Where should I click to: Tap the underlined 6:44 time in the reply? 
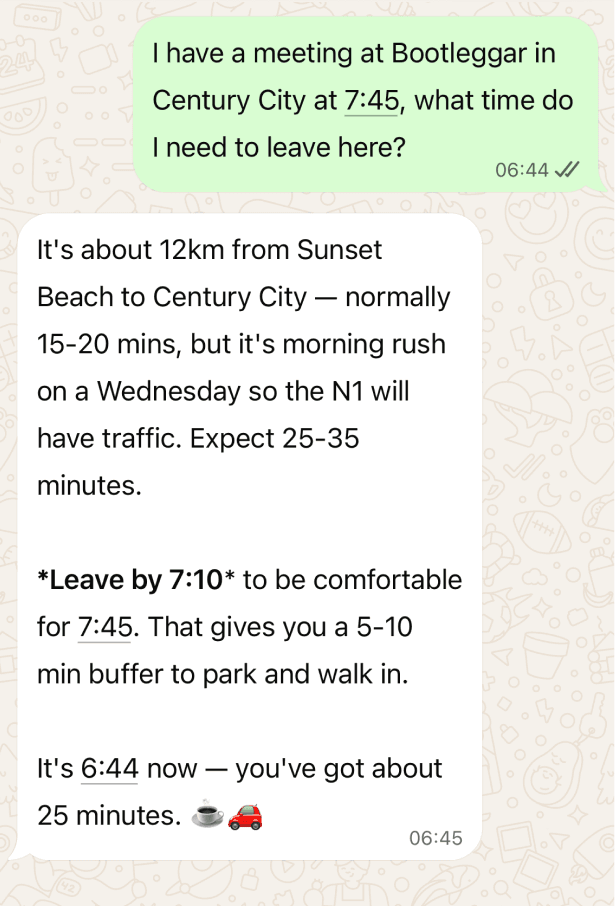pos(109,768)
